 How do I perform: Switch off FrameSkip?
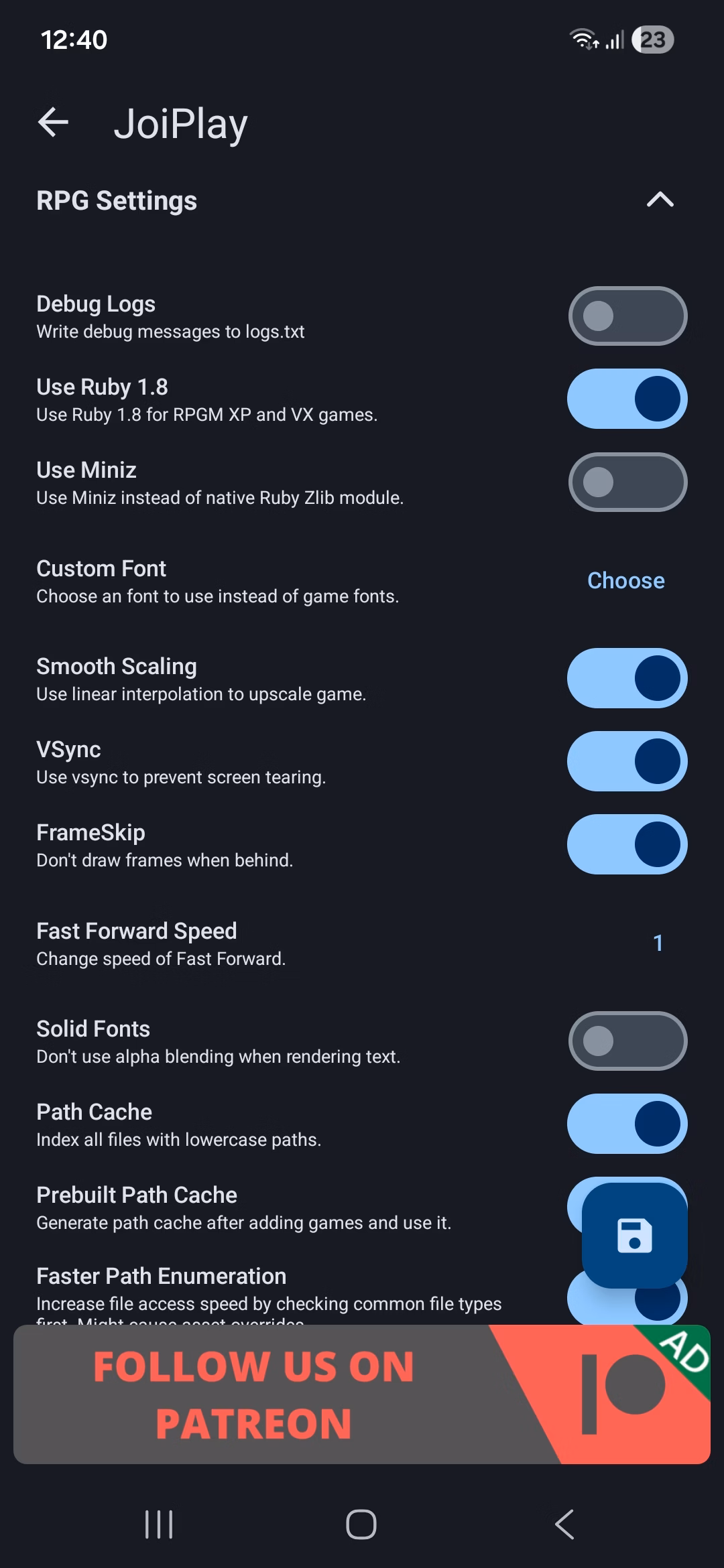(627, 844)
